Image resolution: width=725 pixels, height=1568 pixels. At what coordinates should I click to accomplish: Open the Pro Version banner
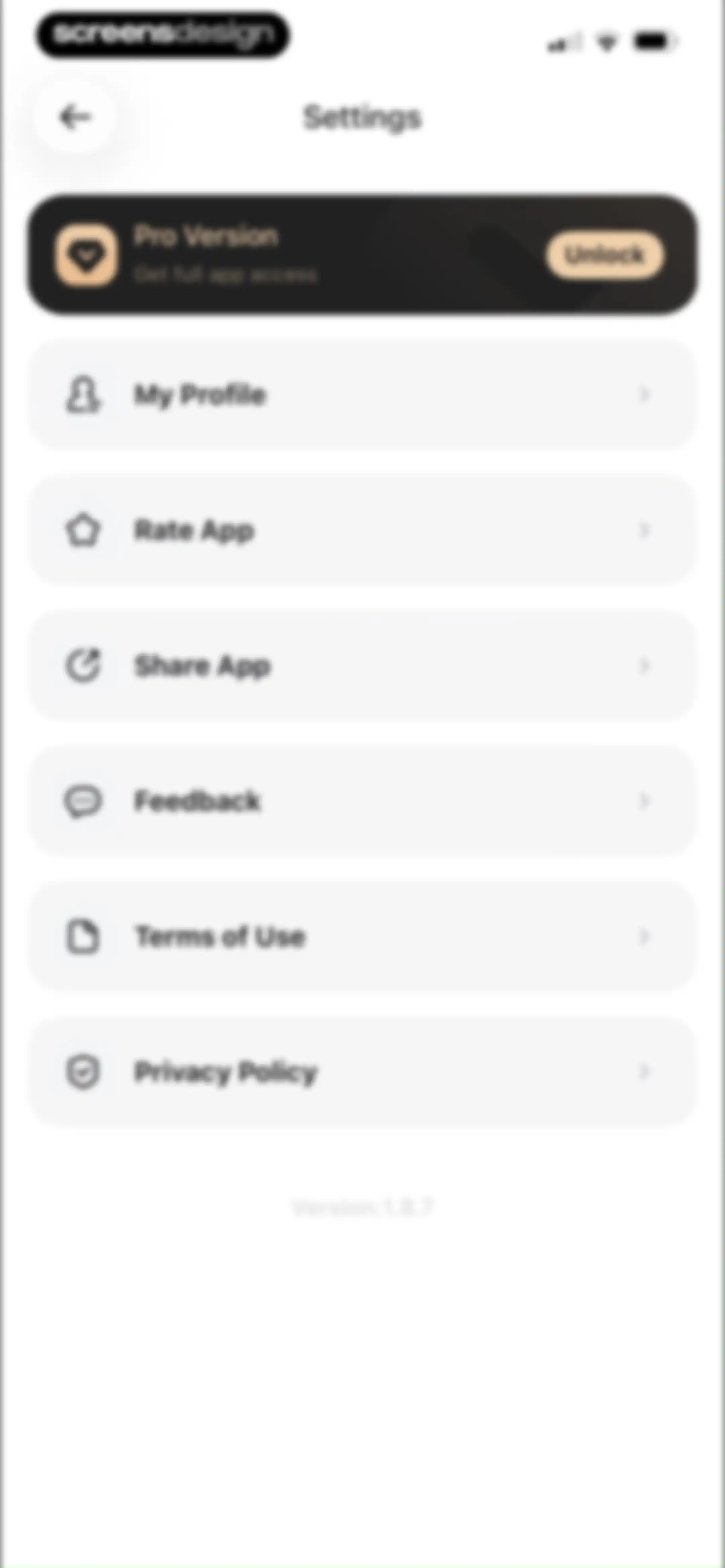click(x=362, y=255)
